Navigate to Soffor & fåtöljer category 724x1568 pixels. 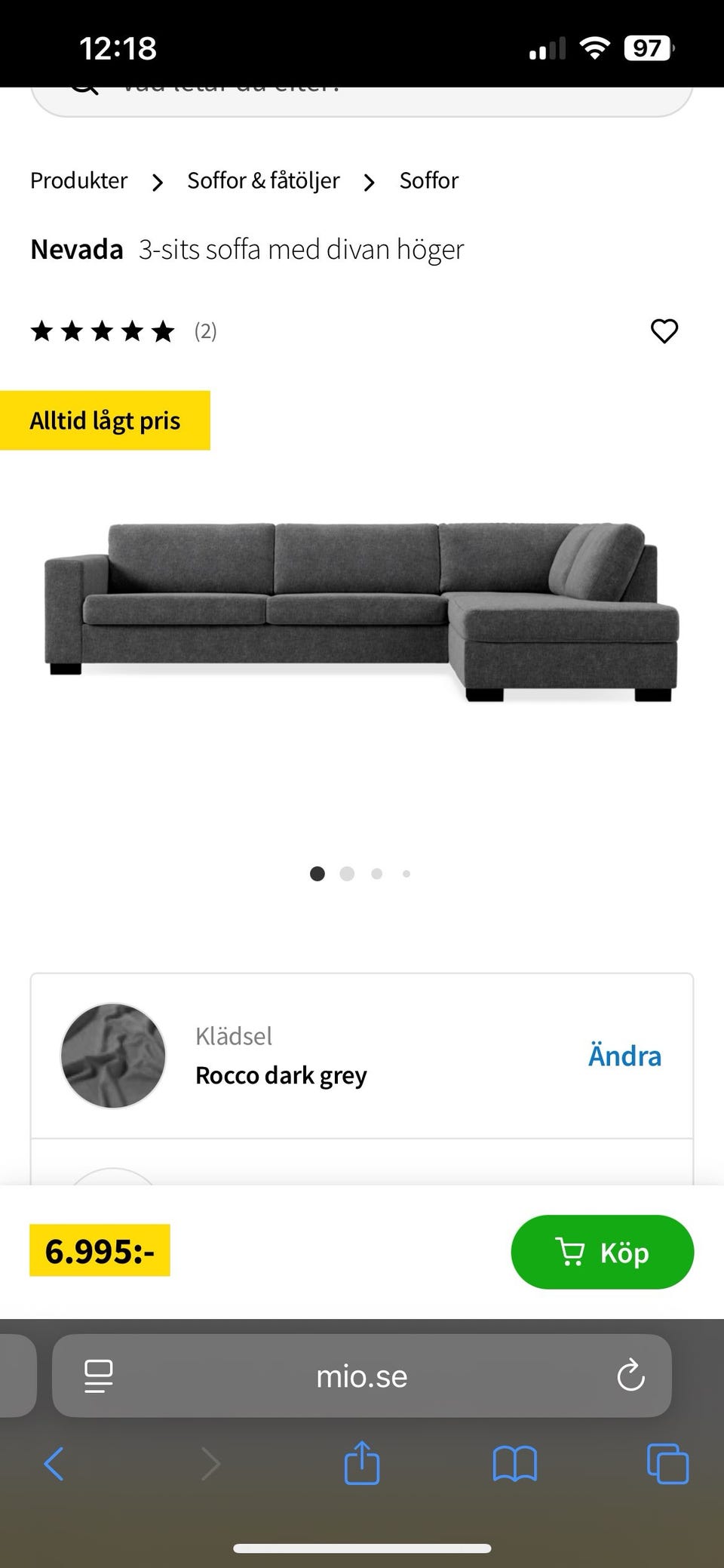pos(262,180)
